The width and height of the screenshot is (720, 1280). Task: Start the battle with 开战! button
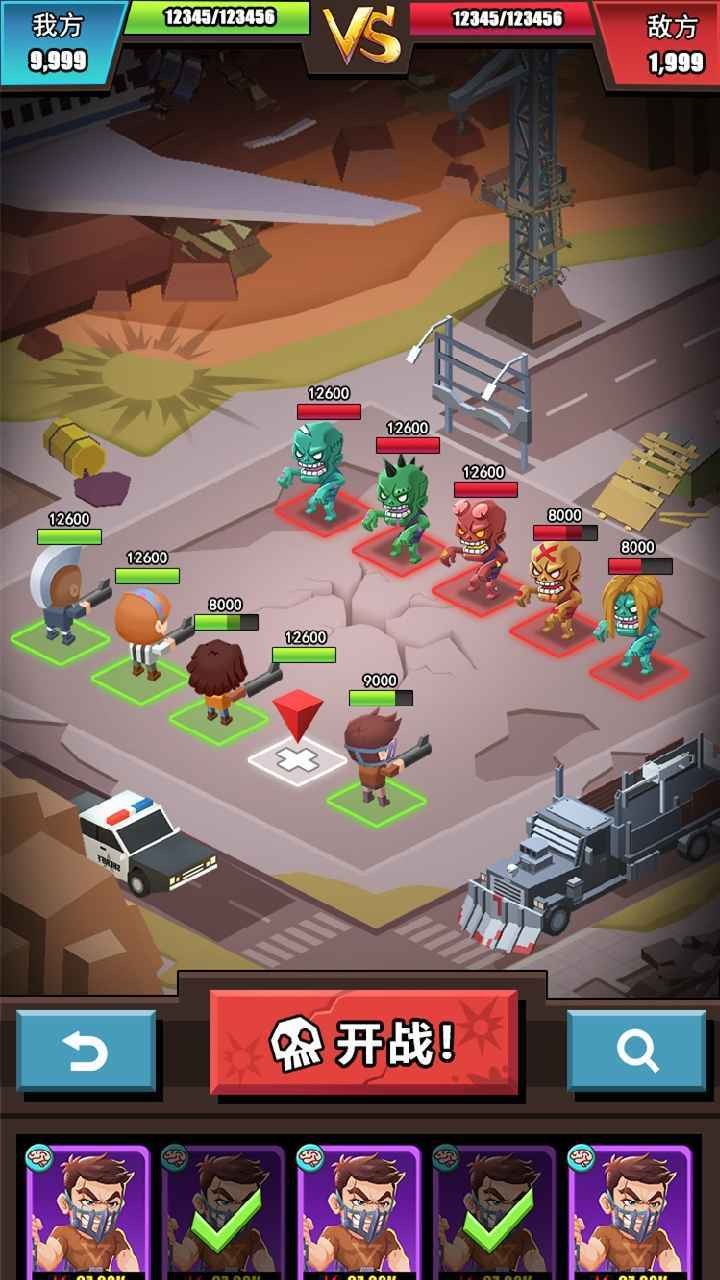click(x=364, y=1045)
